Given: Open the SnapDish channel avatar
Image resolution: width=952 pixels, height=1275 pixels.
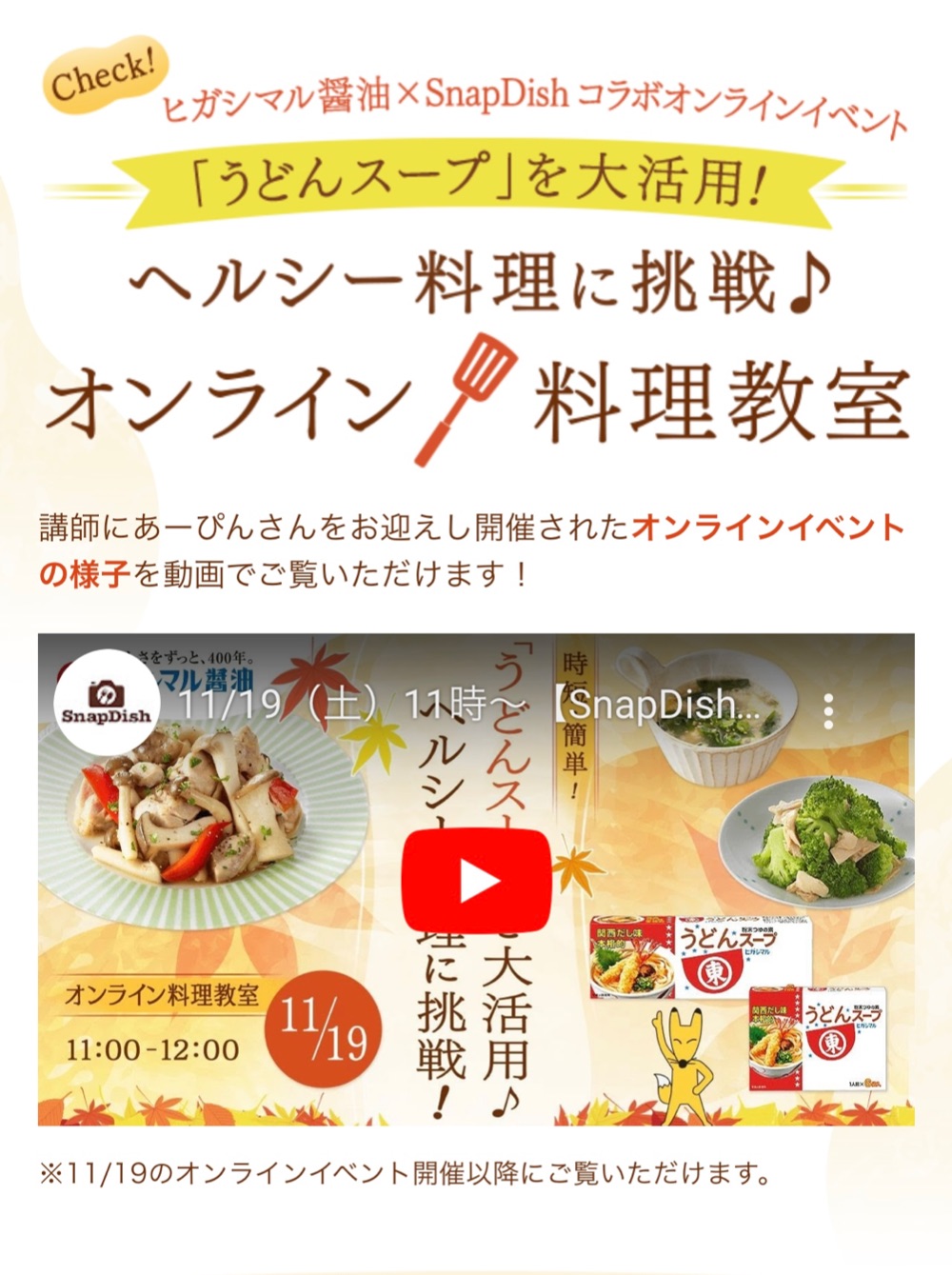Looking at the screenshot, I should pos(107,705).
